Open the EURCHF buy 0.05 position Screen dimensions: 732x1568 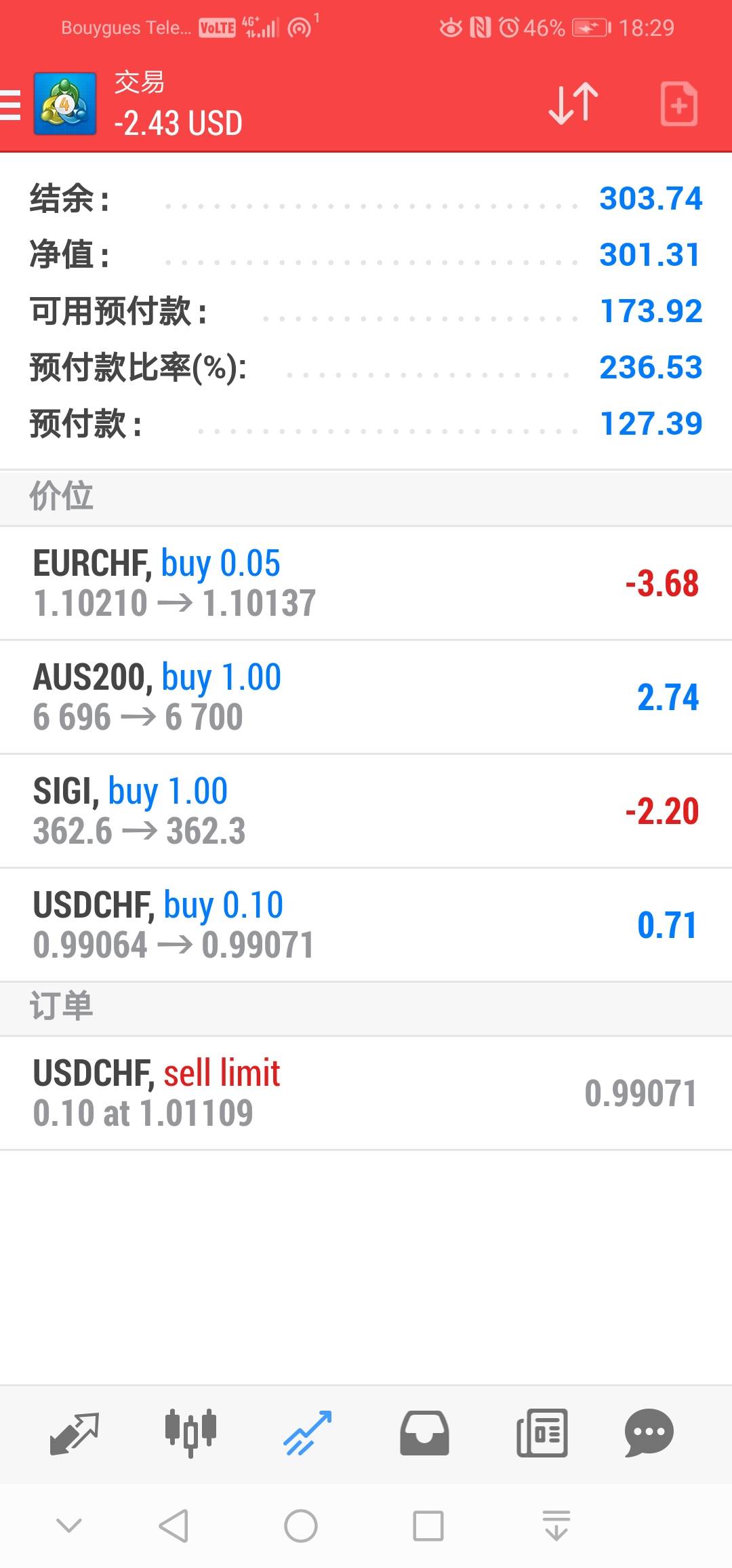(x=366, y=583)
